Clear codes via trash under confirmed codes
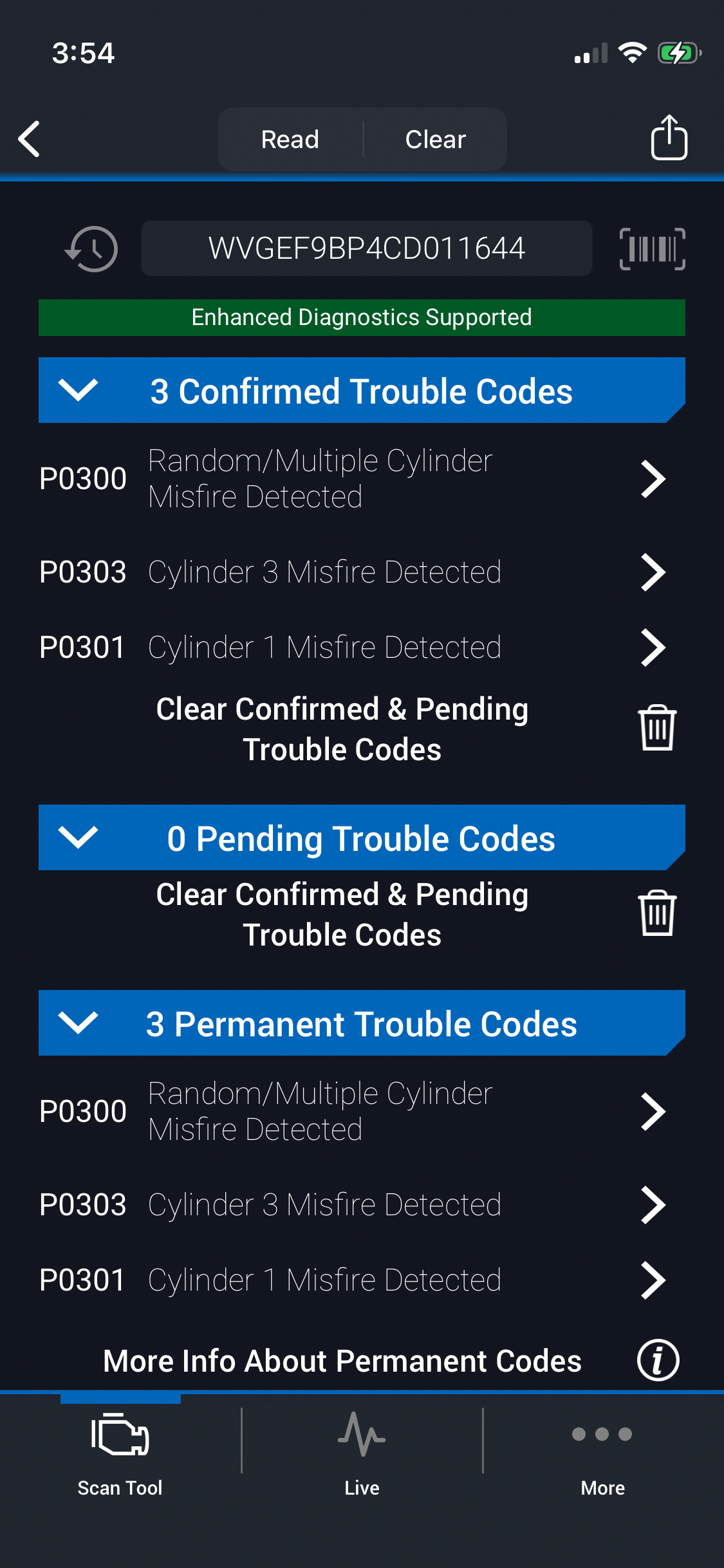This screenshot has width=724, height=1568. [657, 729]
